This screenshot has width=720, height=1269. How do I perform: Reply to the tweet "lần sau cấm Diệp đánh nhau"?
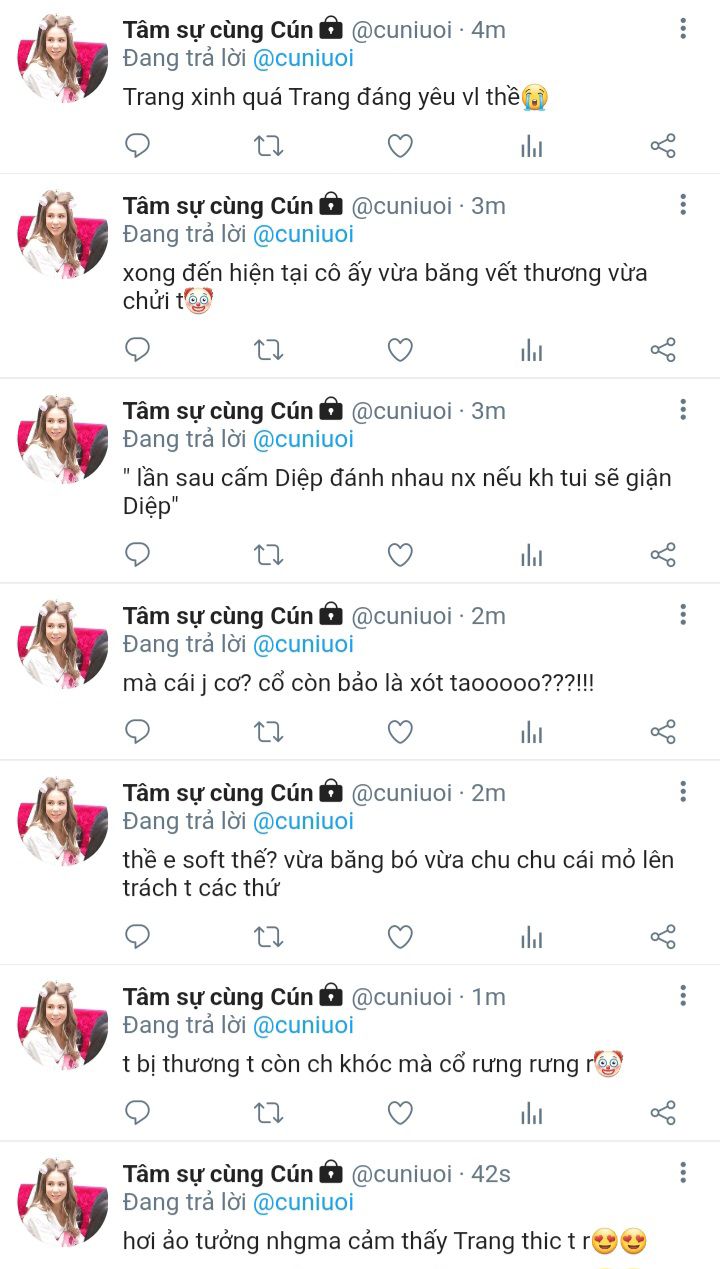tap(137, 554)
